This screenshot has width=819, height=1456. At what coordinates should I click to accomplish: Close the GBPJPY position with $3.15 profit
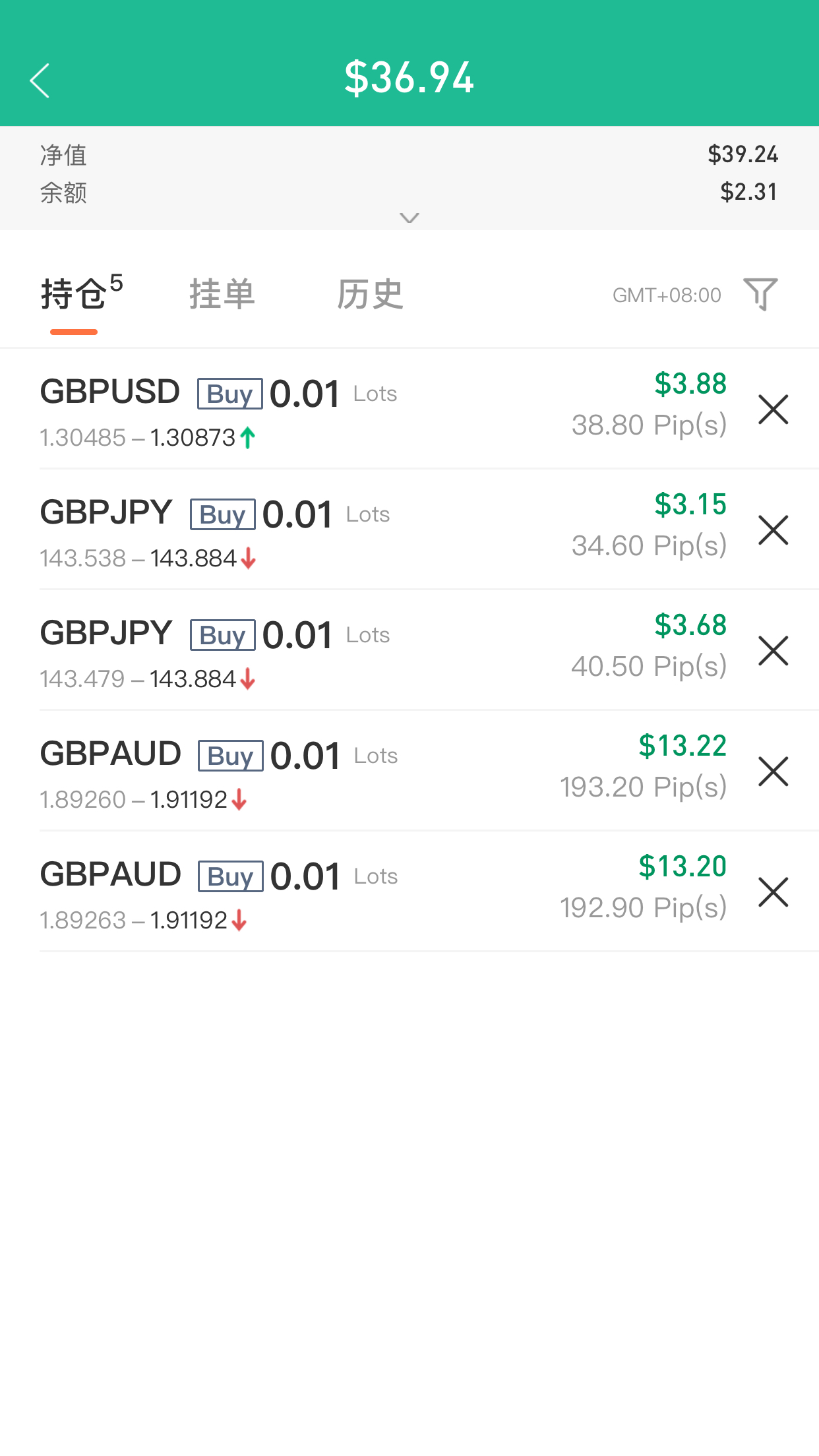[773, 530]
